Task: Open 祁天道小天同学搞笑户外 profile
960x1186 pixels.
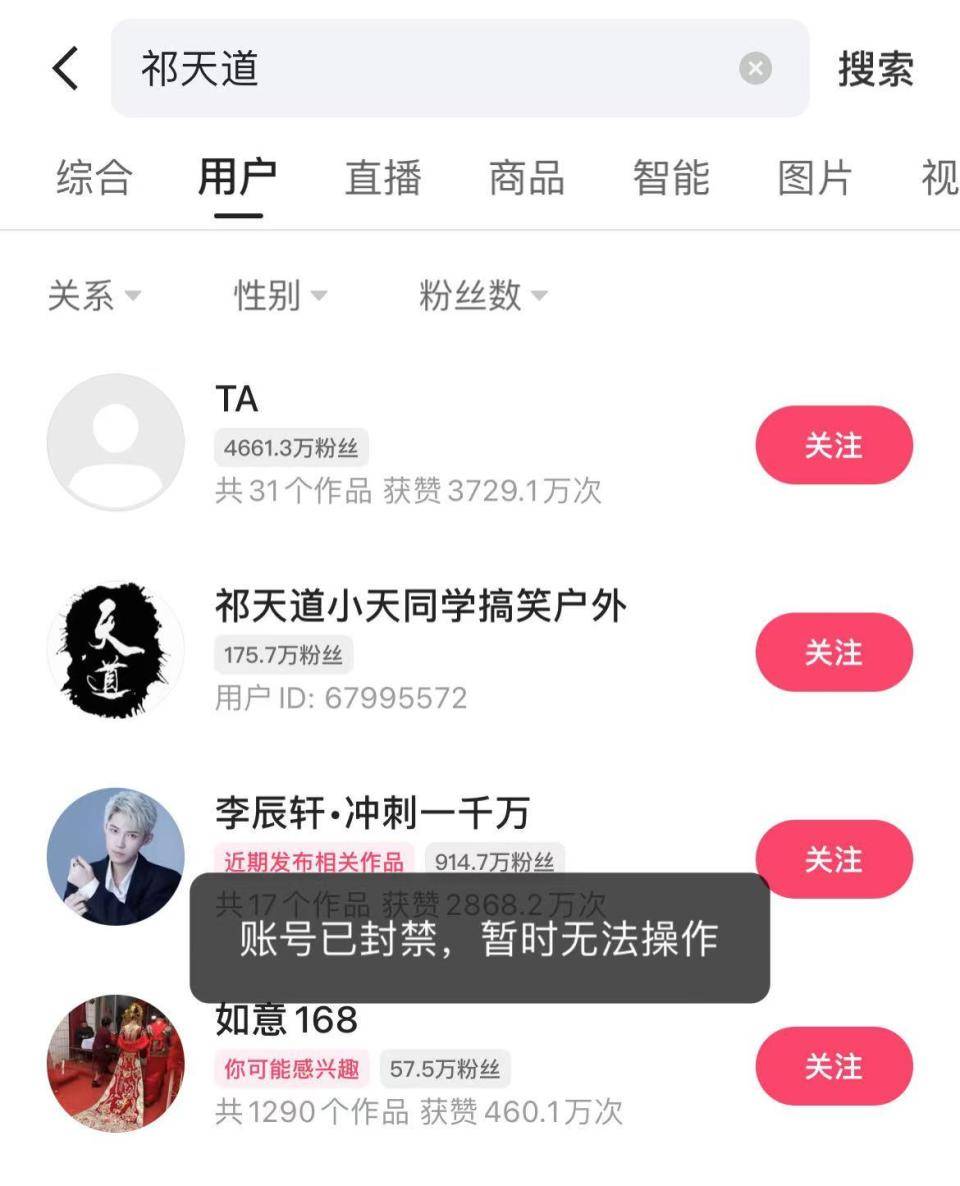Action: coord(116,650)
